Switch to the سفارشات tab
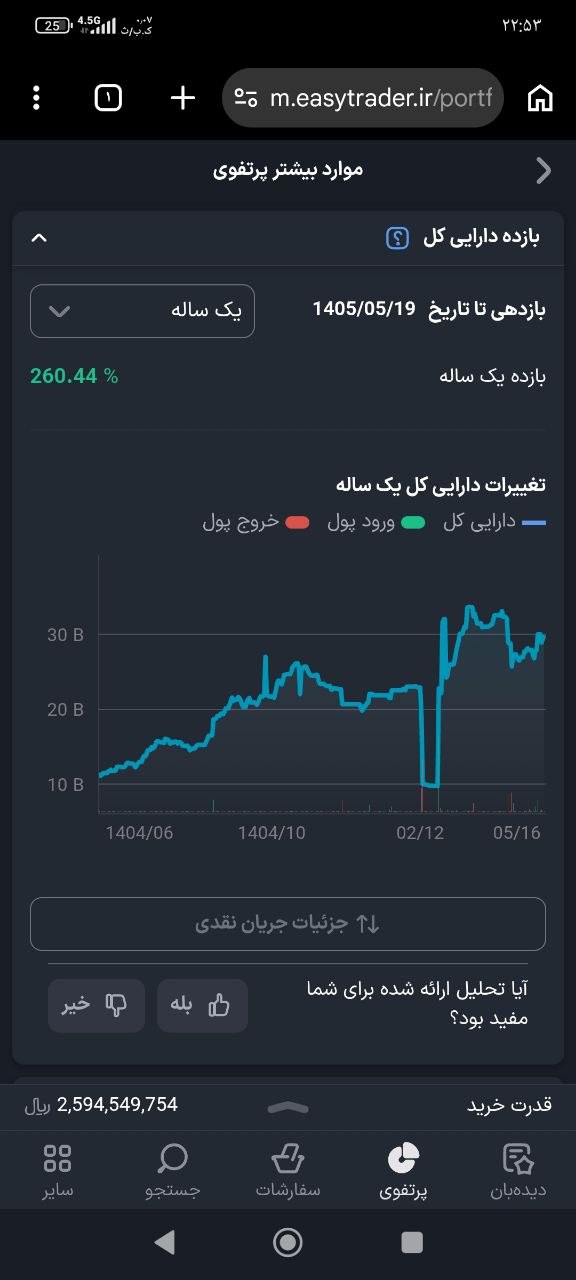 (288, 1170)
